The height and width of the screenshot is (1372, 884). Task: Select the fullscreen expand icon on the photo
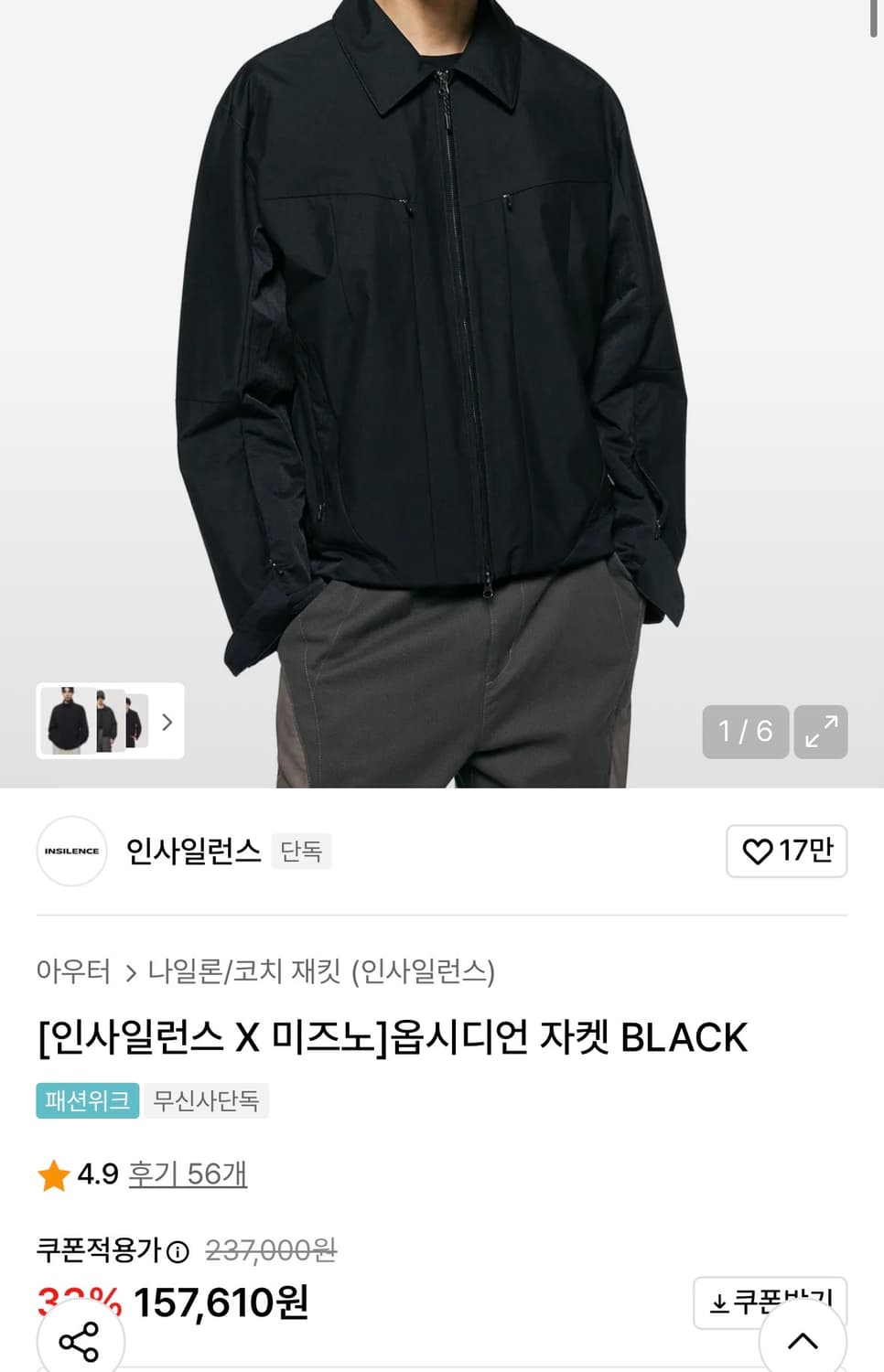pyautogui.click(x=820, y=730)
